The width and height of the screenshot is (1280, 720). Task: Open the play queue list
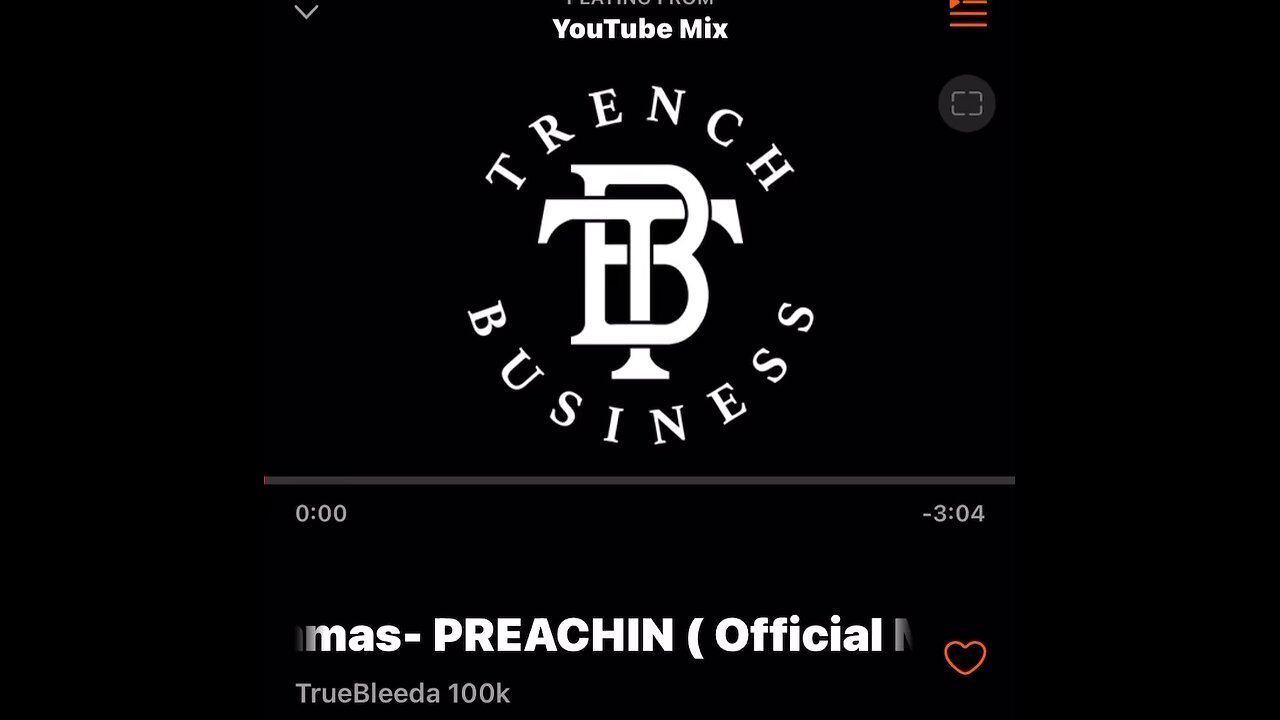tap(967, 13)
